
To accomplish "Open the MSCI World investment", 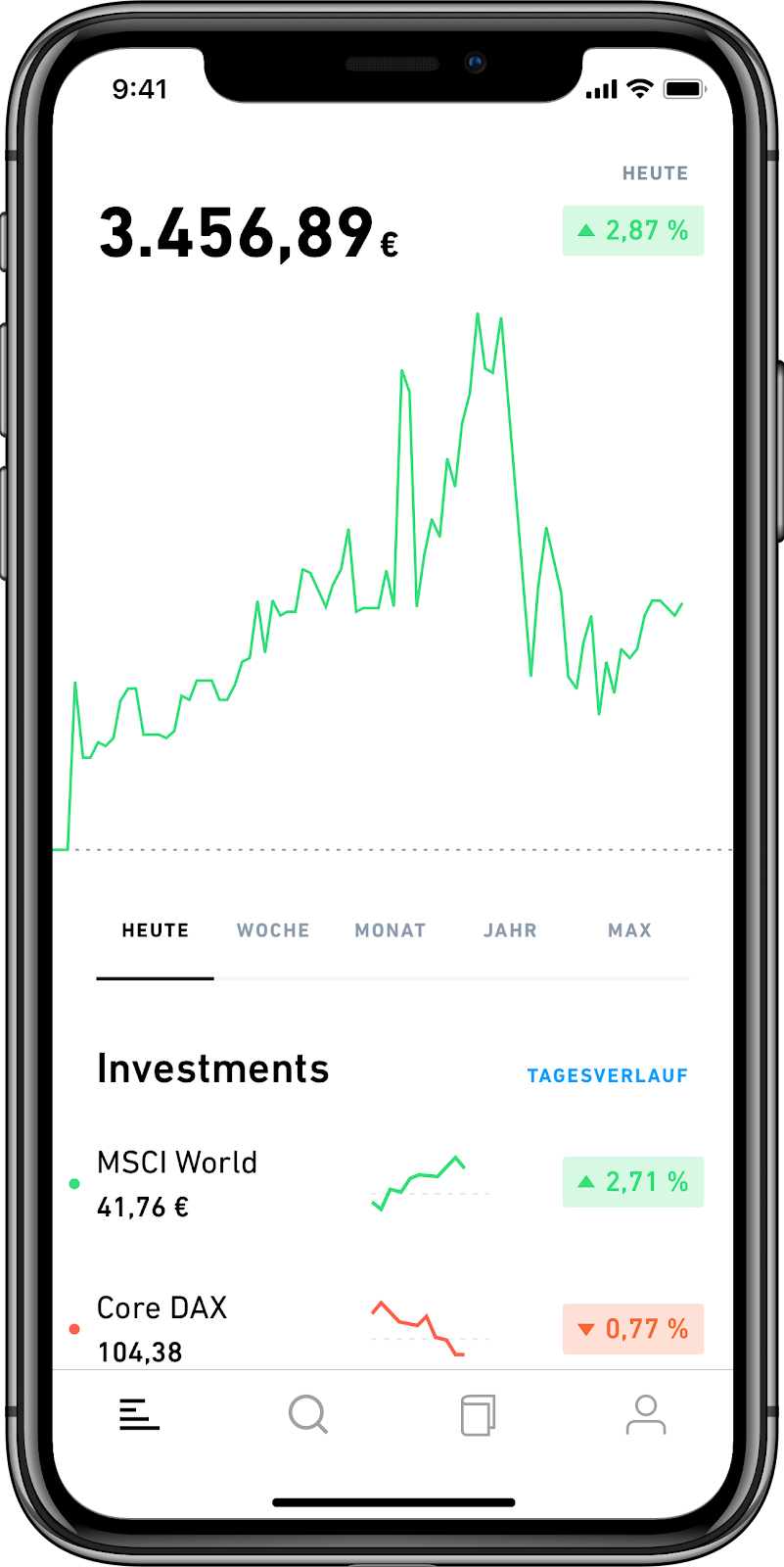I will [392, 1183].
